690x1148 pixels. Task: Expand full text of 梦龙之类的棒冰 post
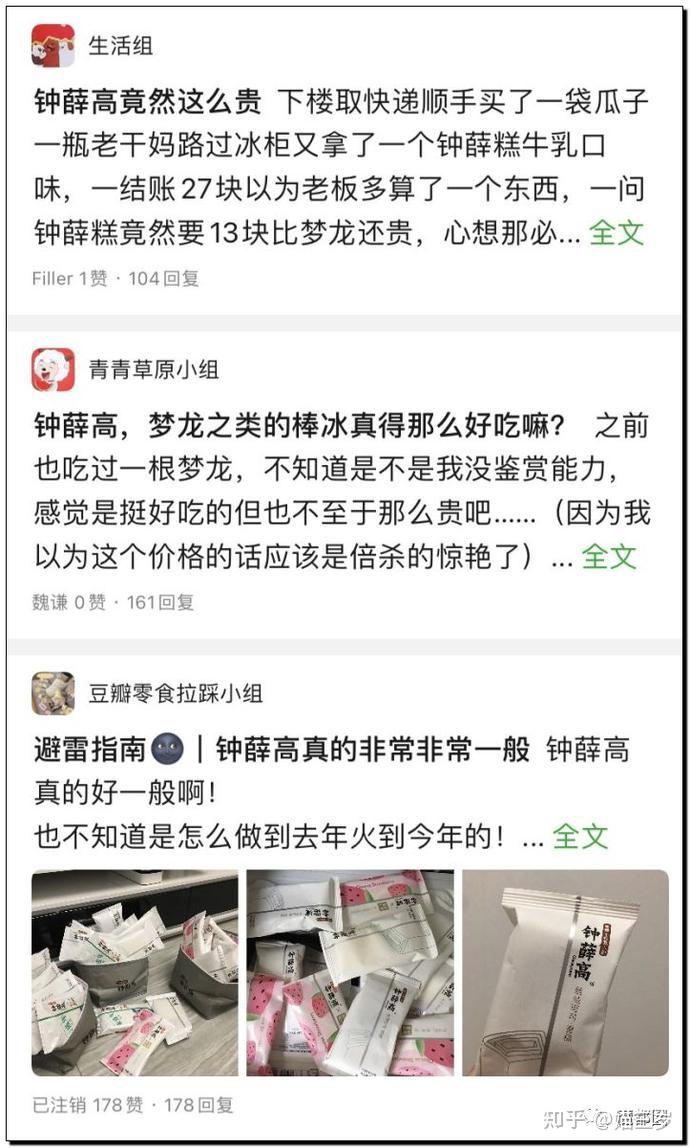click(608, 556)
